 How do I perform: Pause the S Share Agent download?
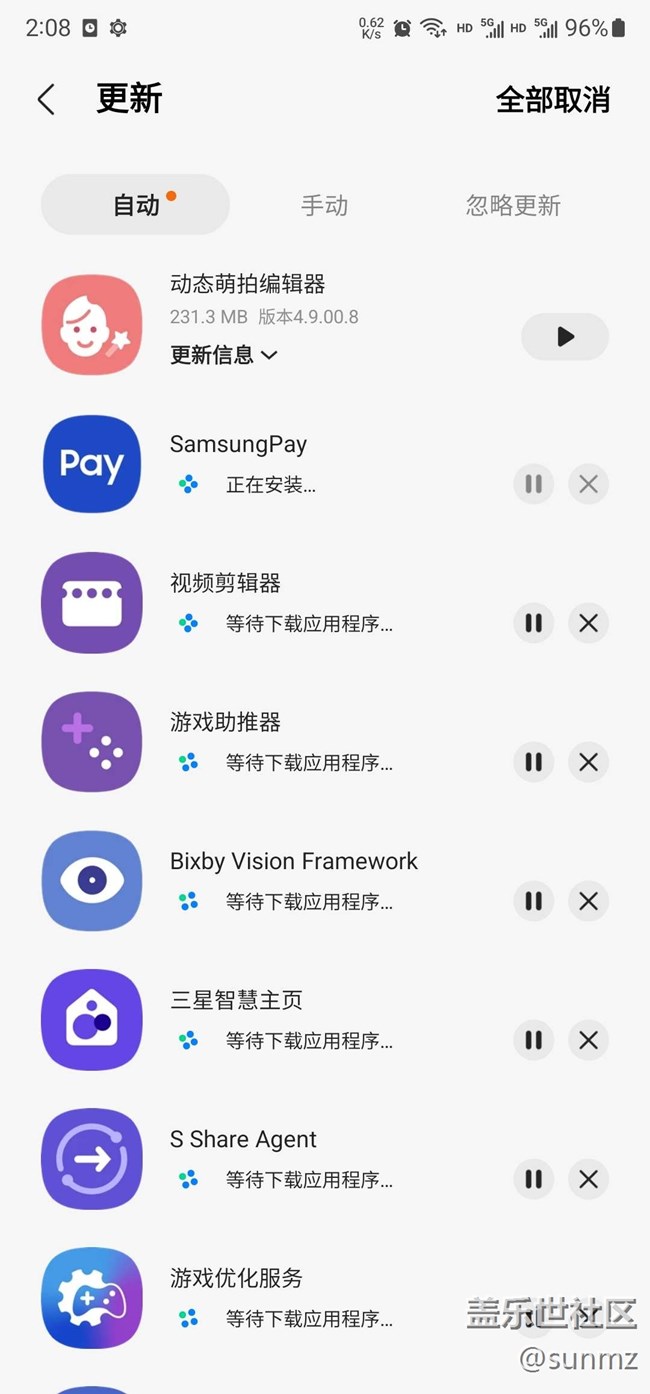point(534,1180)
